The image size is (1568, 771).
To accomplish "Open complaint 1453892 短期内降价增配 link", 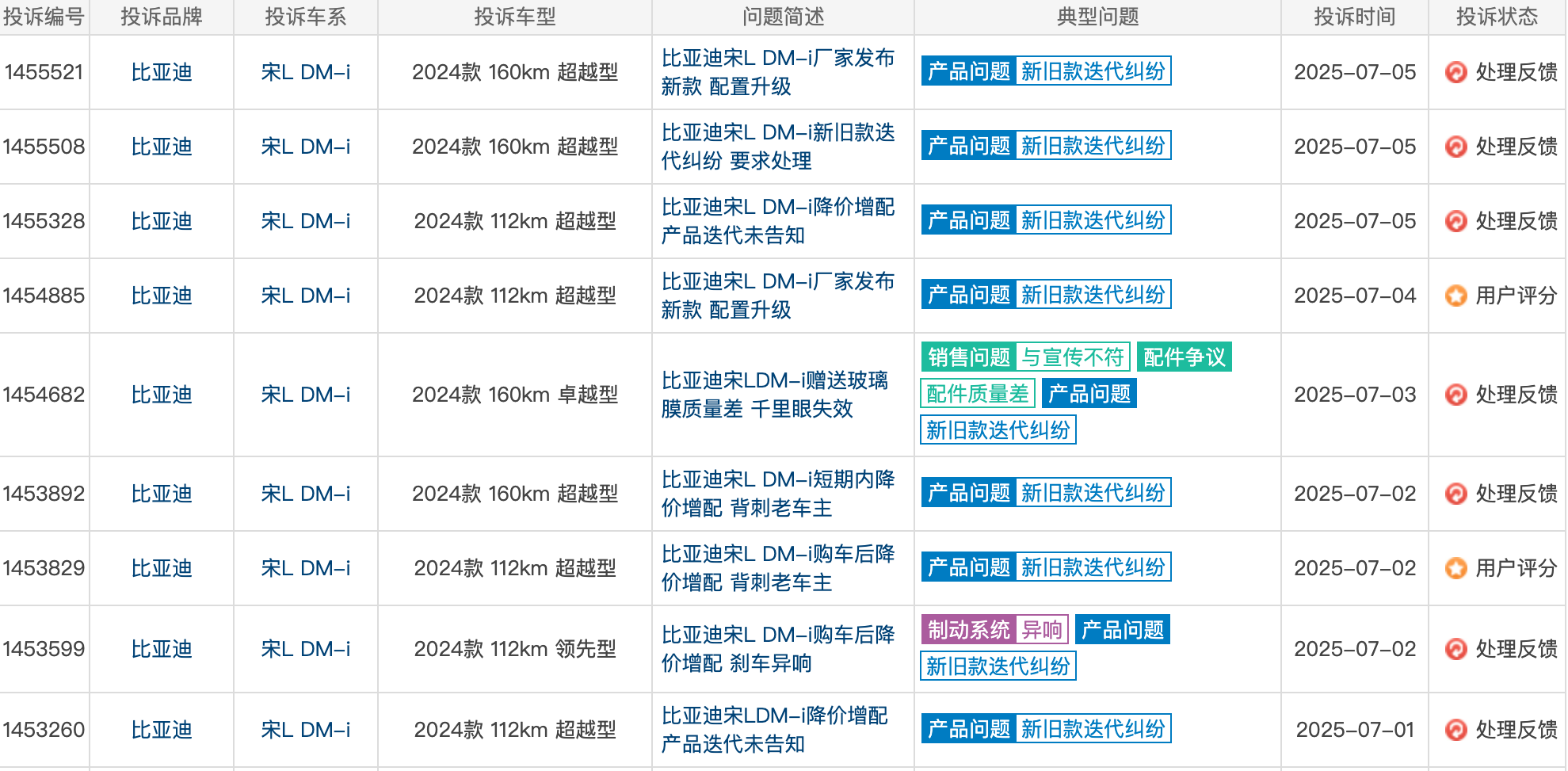I will coord(777,494).
